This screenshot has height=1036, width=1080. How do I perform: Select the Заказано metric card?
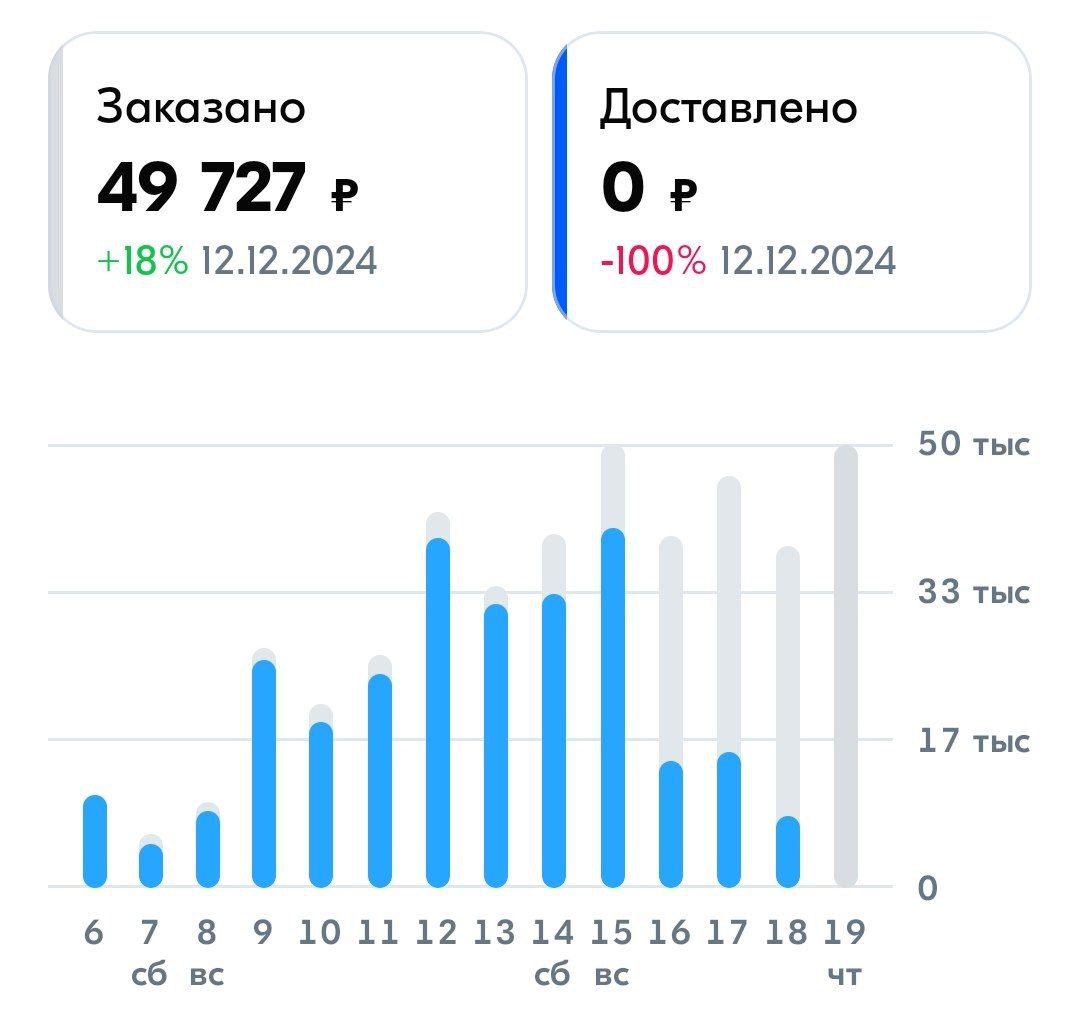click(x=288, y=182)
